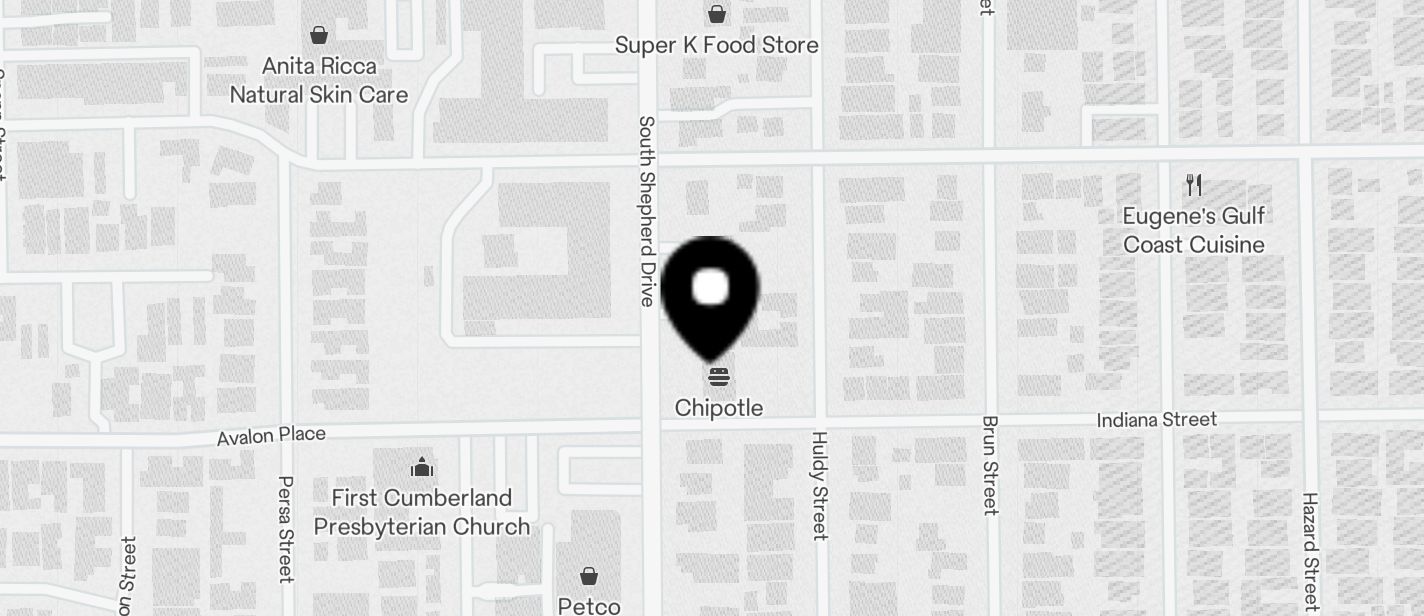This screenshot has height=616, width=1424.
Task: Select First Cumberland Presbyterian Church marker
Action: 421,468
